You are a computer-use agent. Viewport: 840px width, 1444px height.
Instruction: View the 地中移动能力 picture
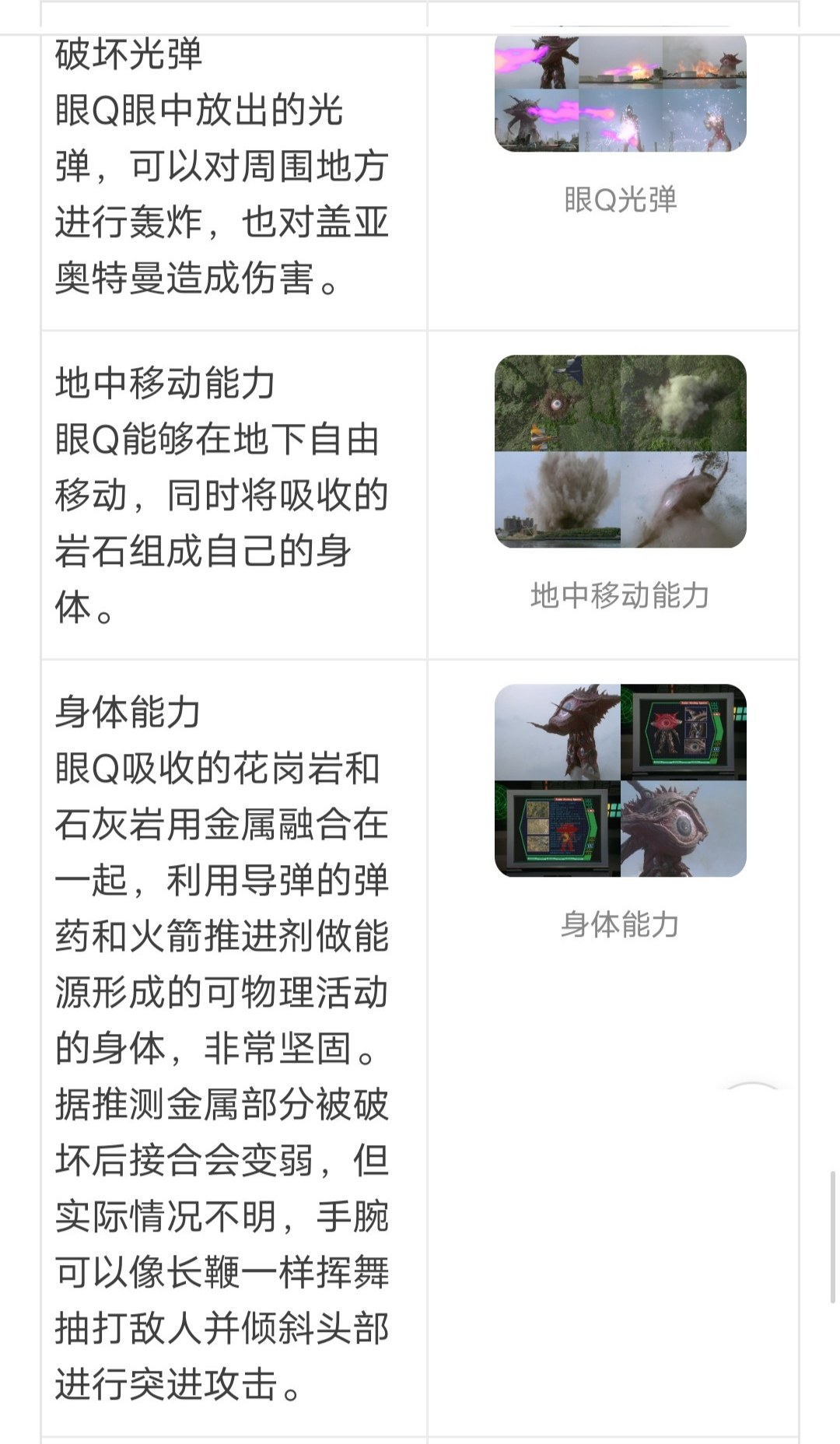click(x=620, y=451)
